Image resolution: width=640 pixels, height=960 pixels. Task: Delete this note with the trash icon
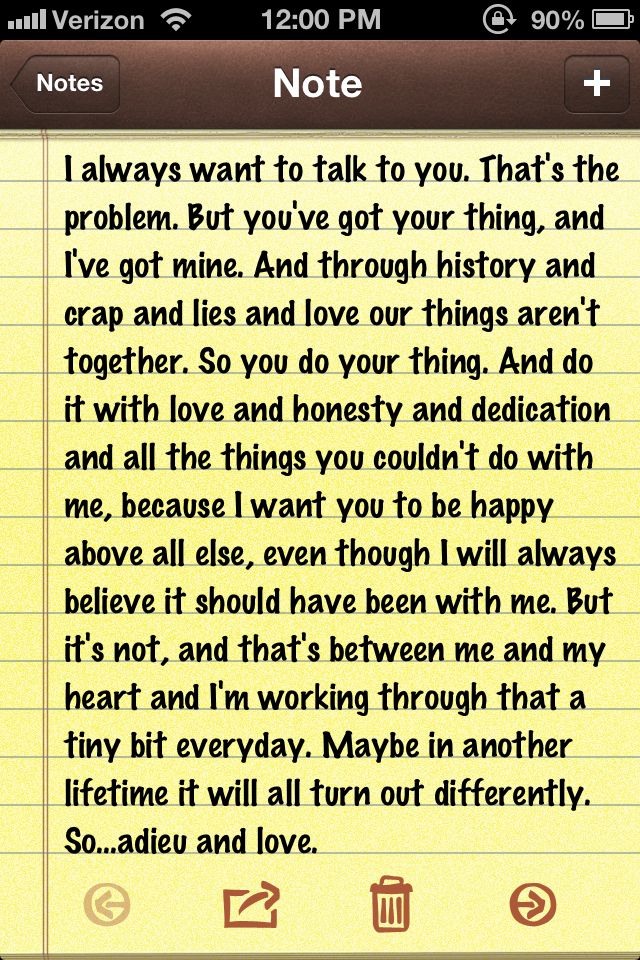[390, 905]
